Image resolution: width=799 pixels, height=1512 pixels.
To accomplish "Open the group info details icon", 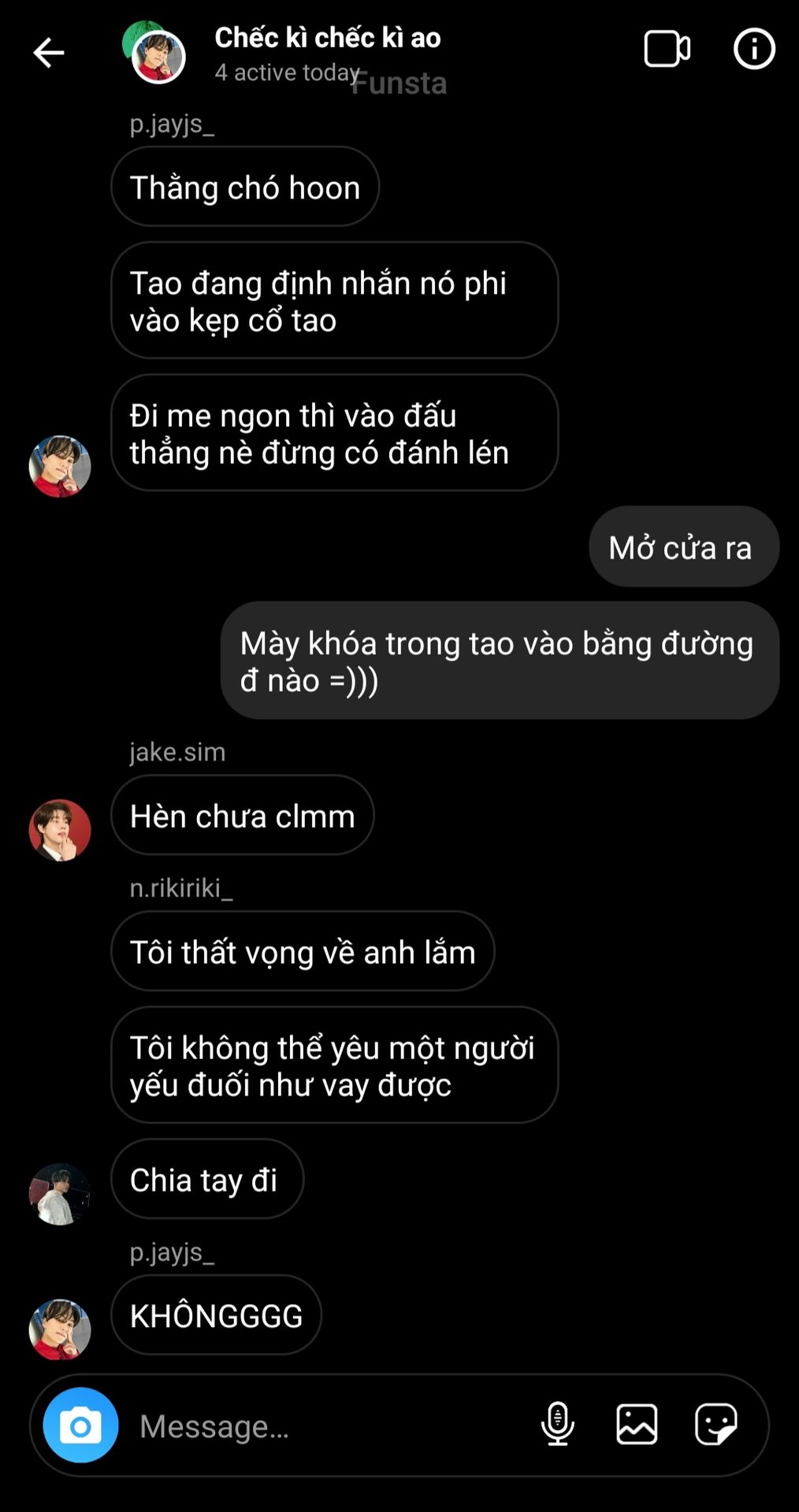I will [754, 49].
